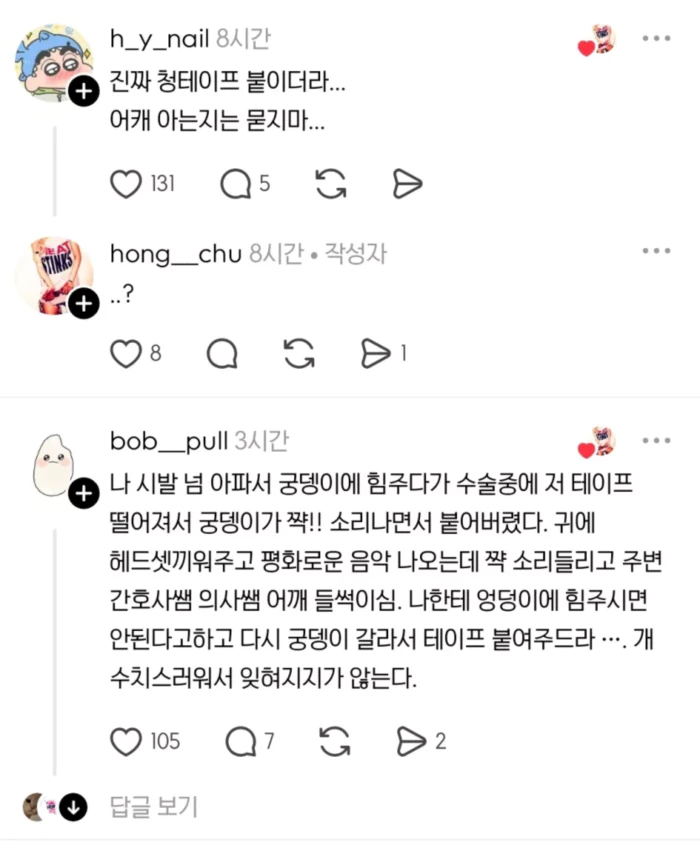Image resolution: width=700 pixels, height=848 pixels.
Task: Share h_y_nail's comment via send icon
Action: click(x=408, y=183)
